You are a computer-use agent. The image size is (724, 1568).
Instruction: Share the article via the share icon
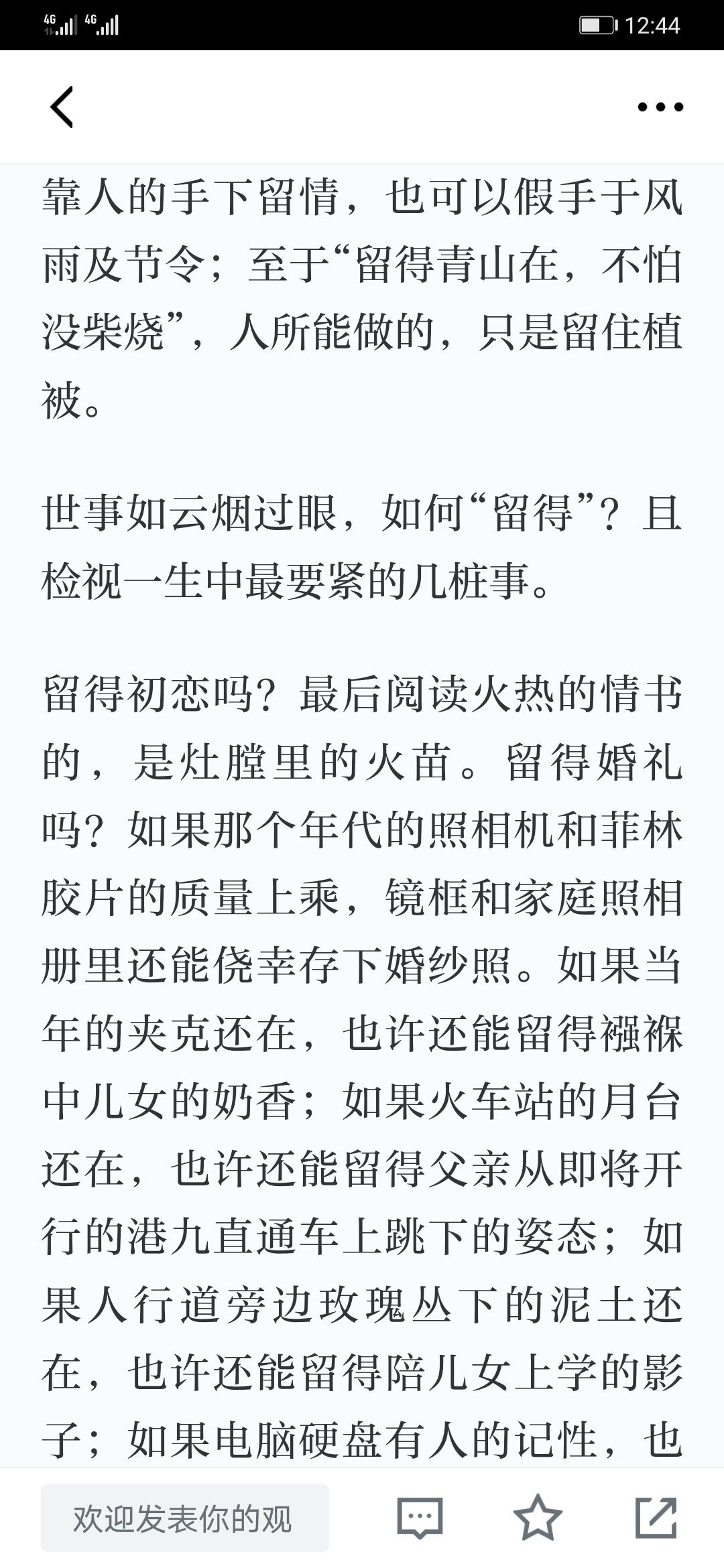pyautogui.click(x=656, y=1517)
